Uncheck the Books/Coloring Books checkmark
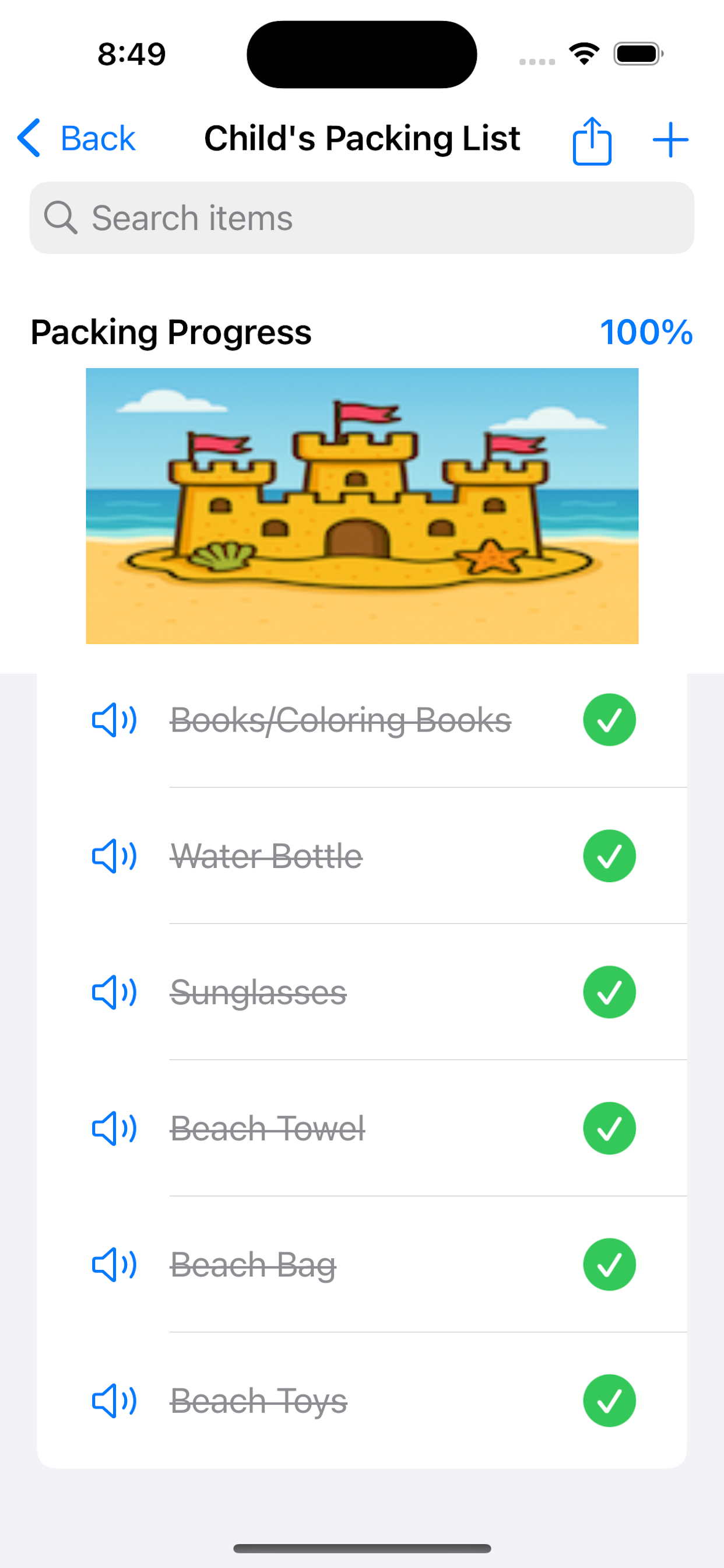The image size is (724, 1568). click(x=609, y=720)
